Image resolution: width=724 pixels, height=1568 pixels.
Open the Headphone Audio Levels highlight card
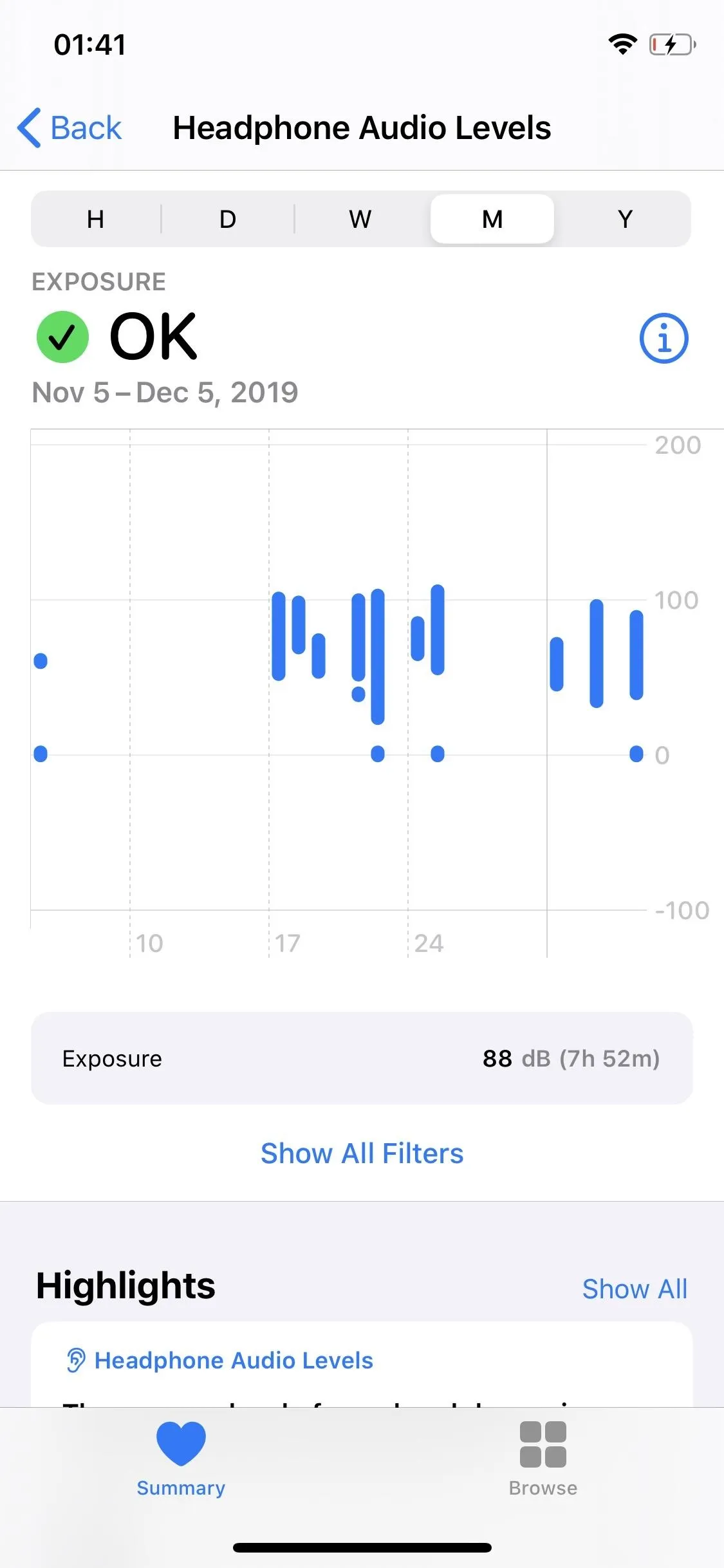pos(362,1364)
